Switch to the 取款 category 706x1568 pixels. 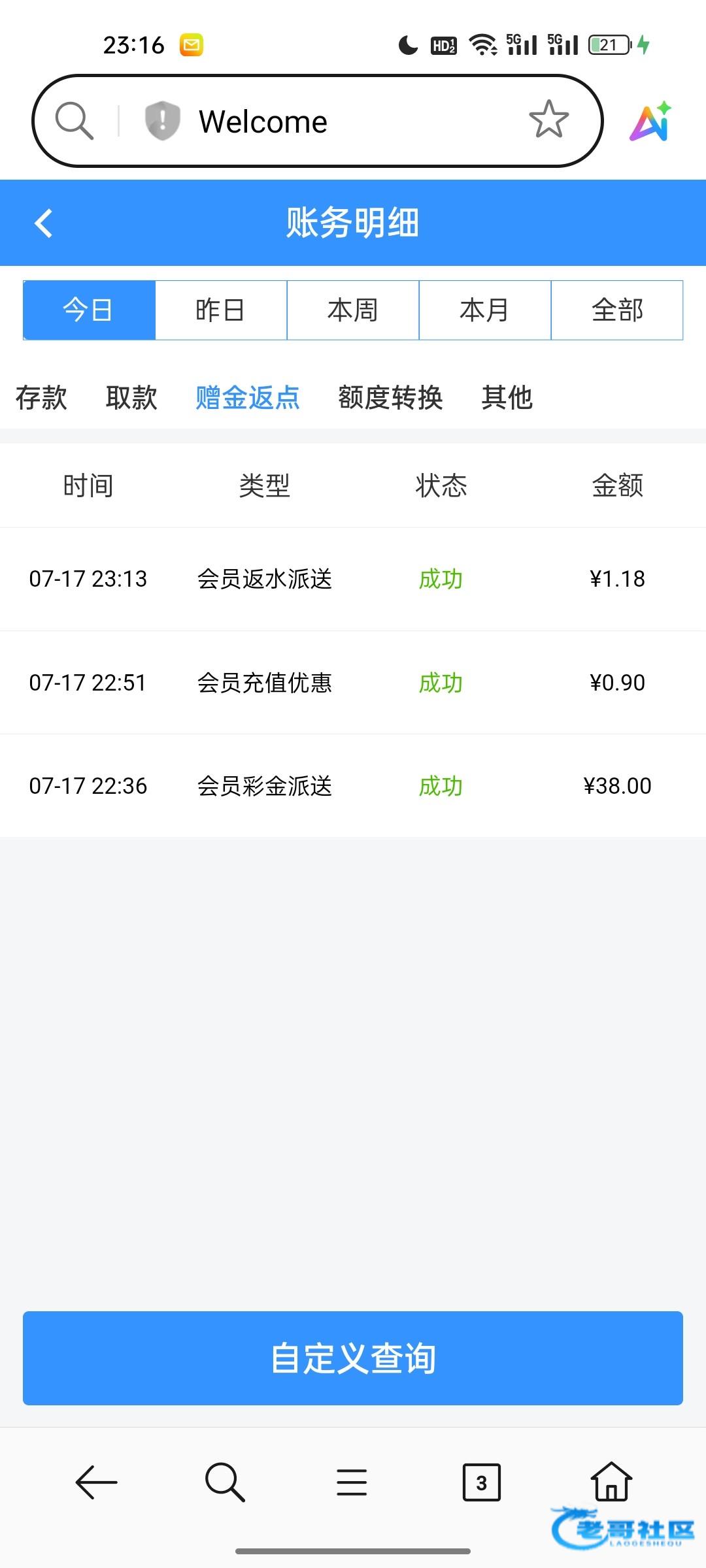coord(131,397)
